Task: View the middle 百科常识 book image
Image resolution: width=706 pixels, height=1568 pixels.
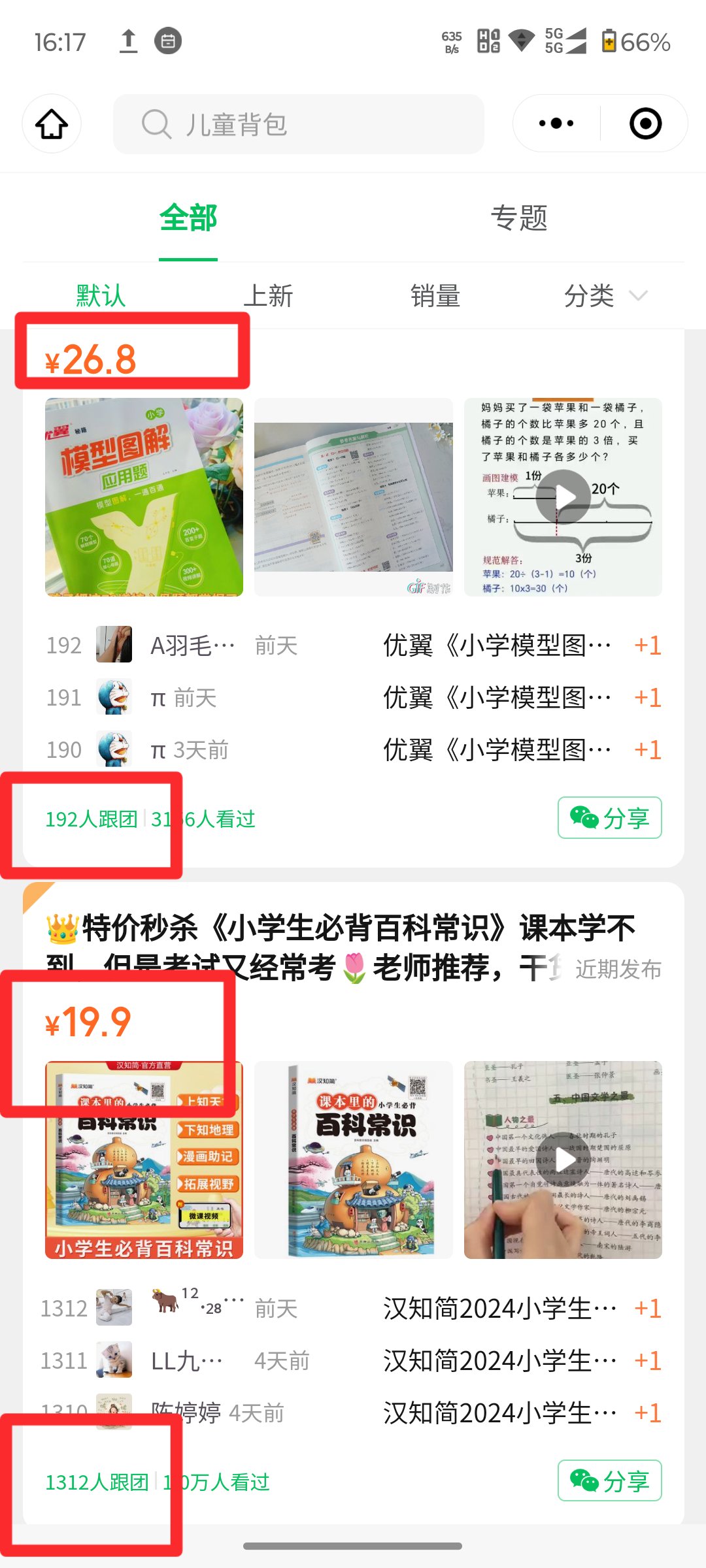Action: click(354, 1160)
